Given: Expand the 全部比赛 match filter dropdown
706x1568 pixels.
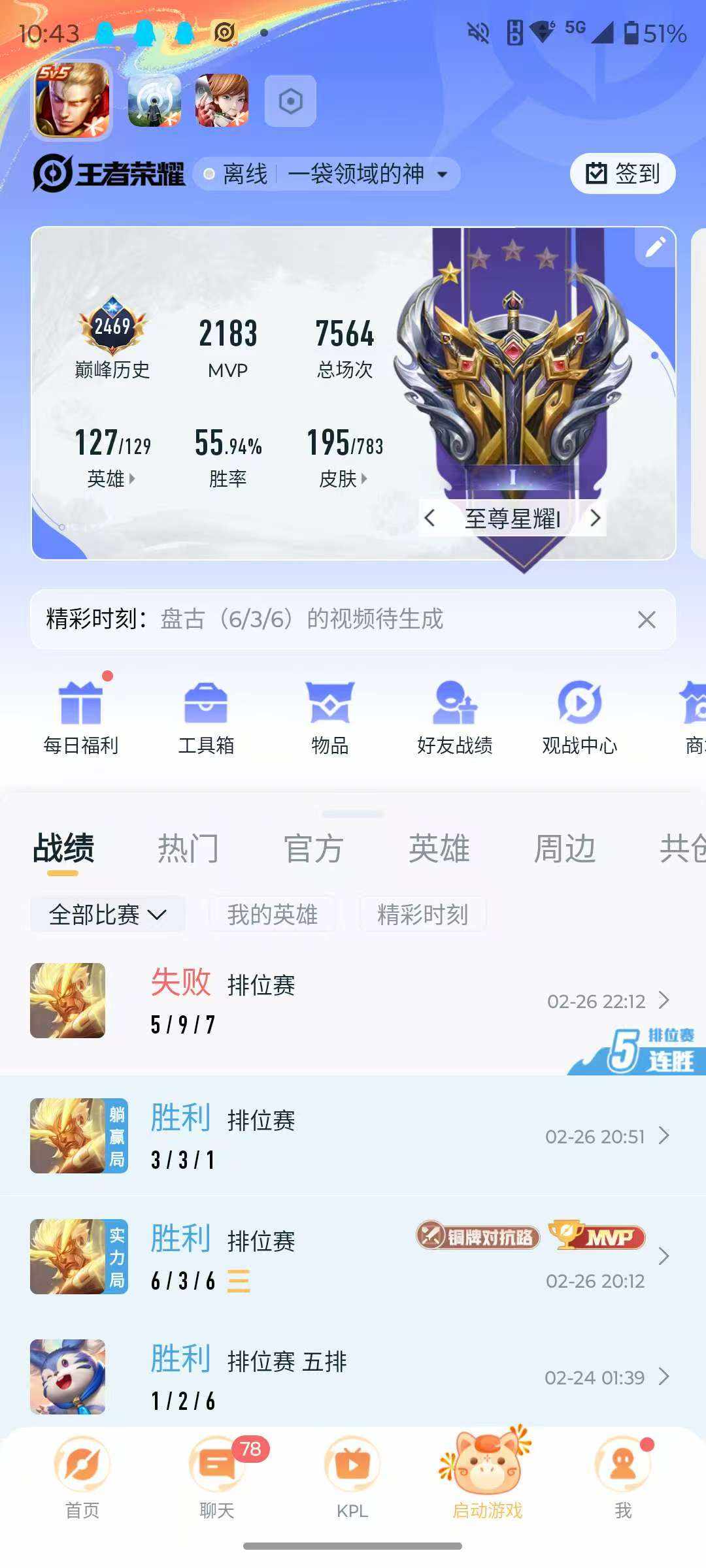Looking at the screenshot, I should [108, 915].
